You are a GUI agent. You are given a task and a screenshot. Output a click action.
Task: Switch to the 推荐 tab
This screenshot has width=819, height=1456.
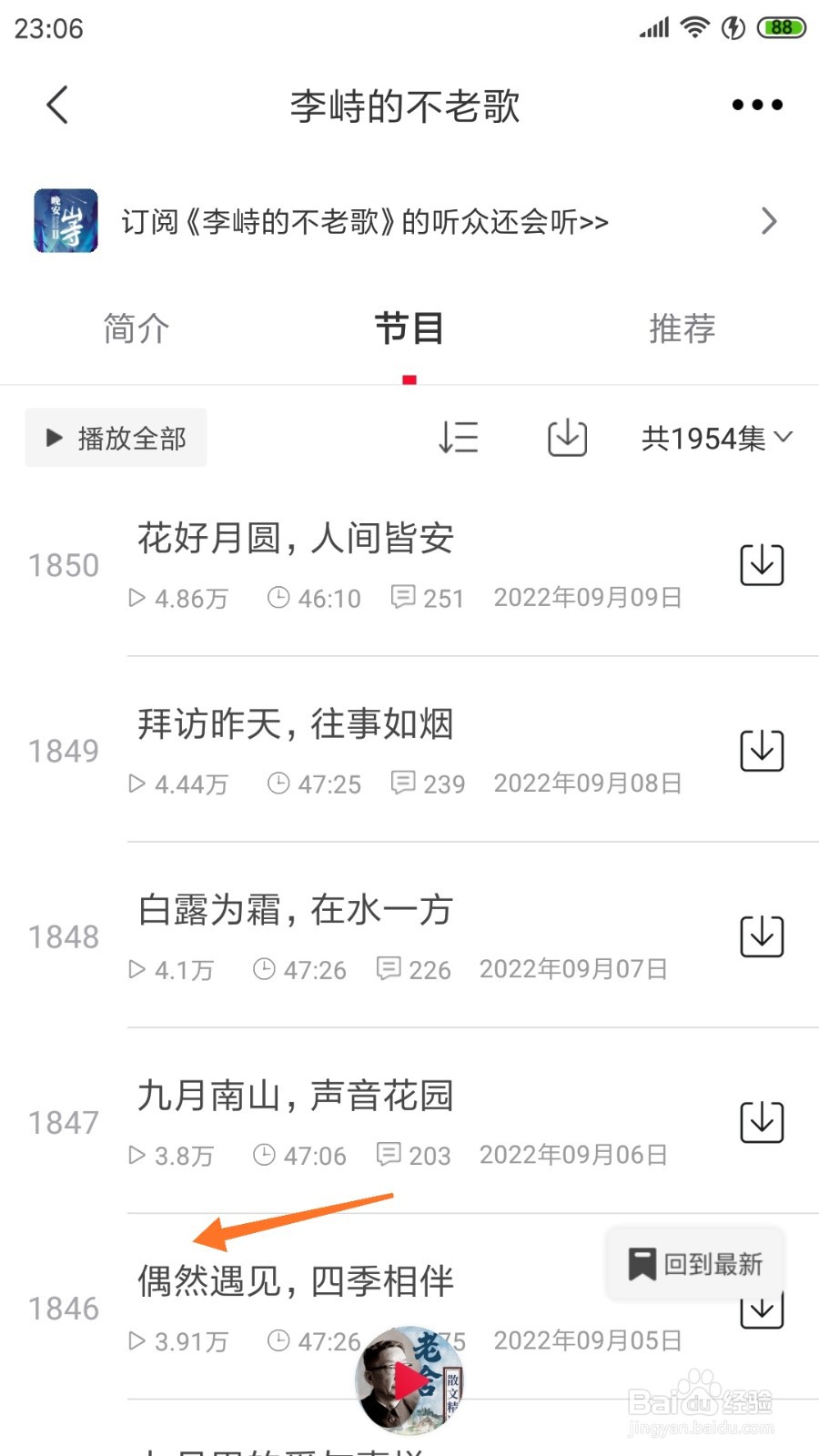(682, 329)
